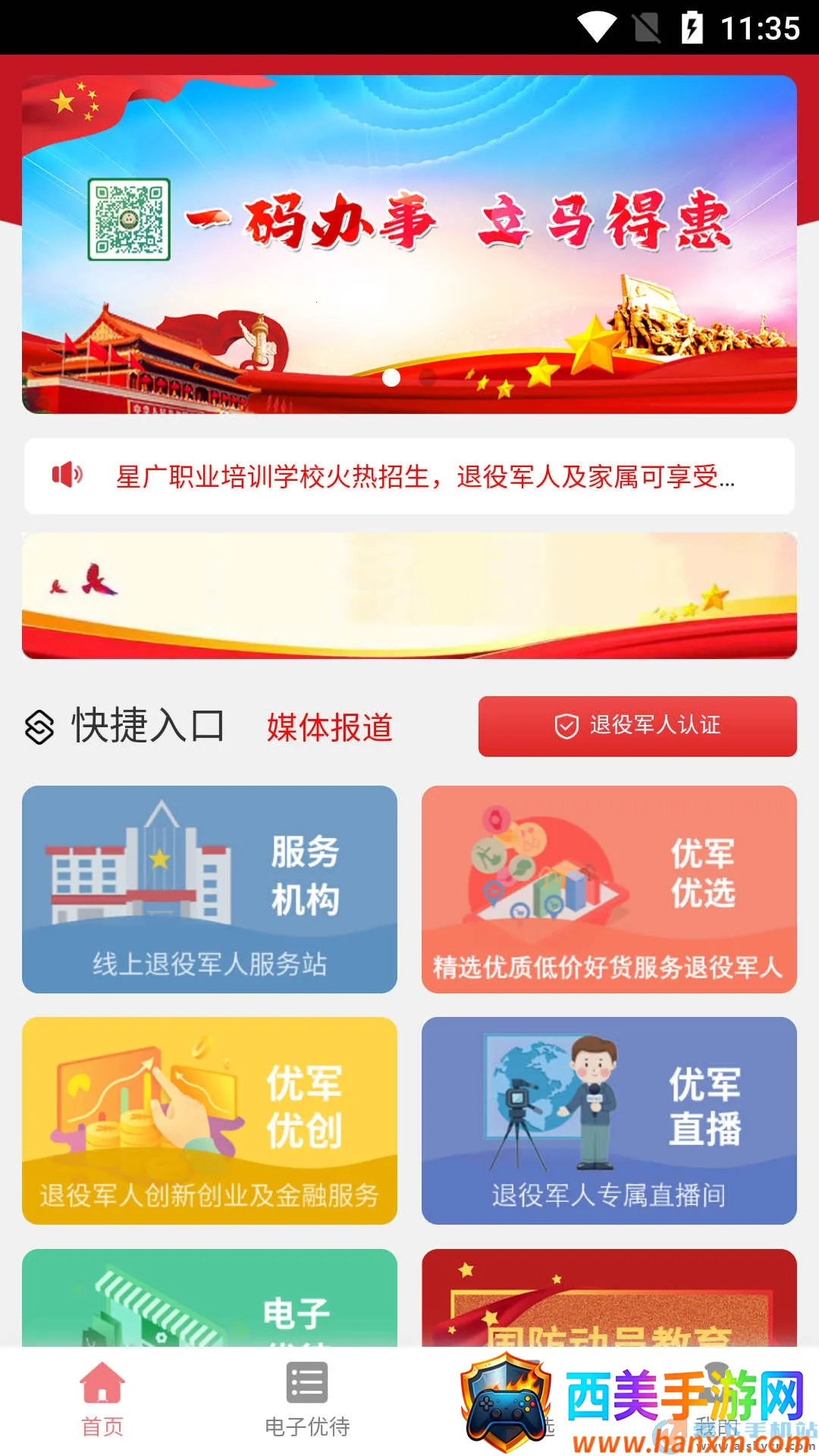Open the 优军优创 card

click(209, 1120)
